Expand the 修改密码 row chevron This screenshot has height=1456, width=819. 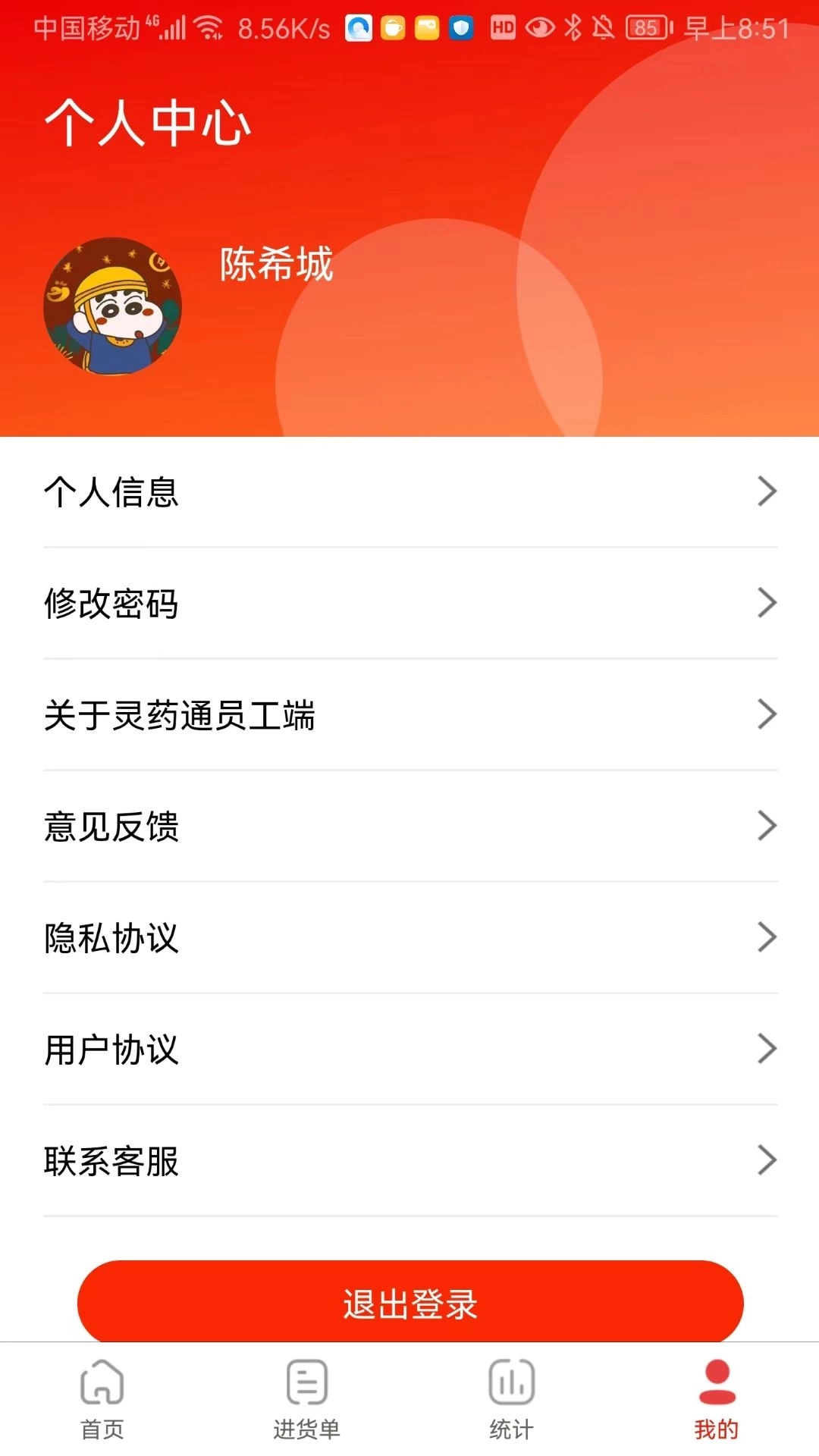click(x=766, y=603)
